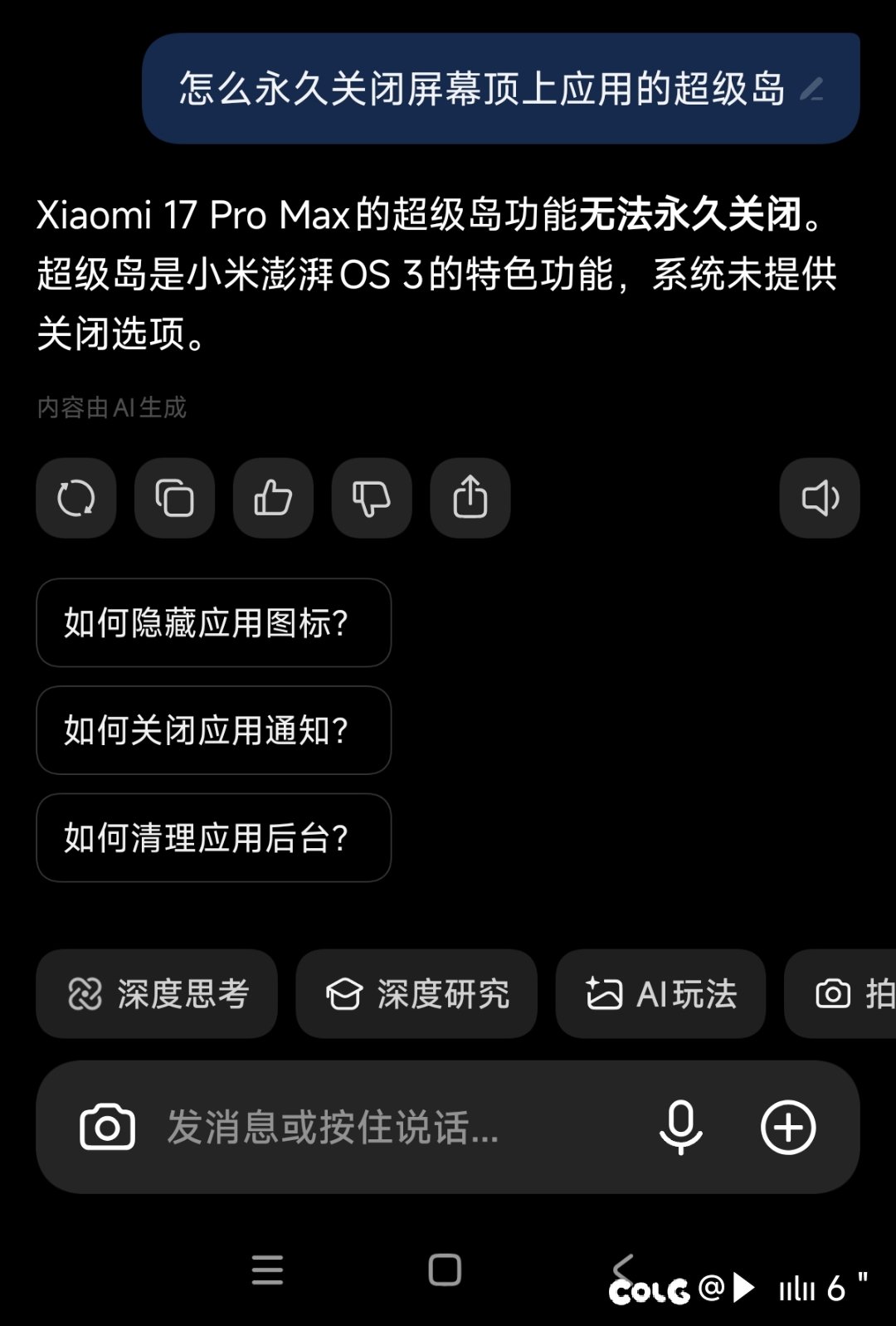
Task: Select suggestion 如何关闭应用通知?
Action: pyautogui.click(x=213, y=730)
